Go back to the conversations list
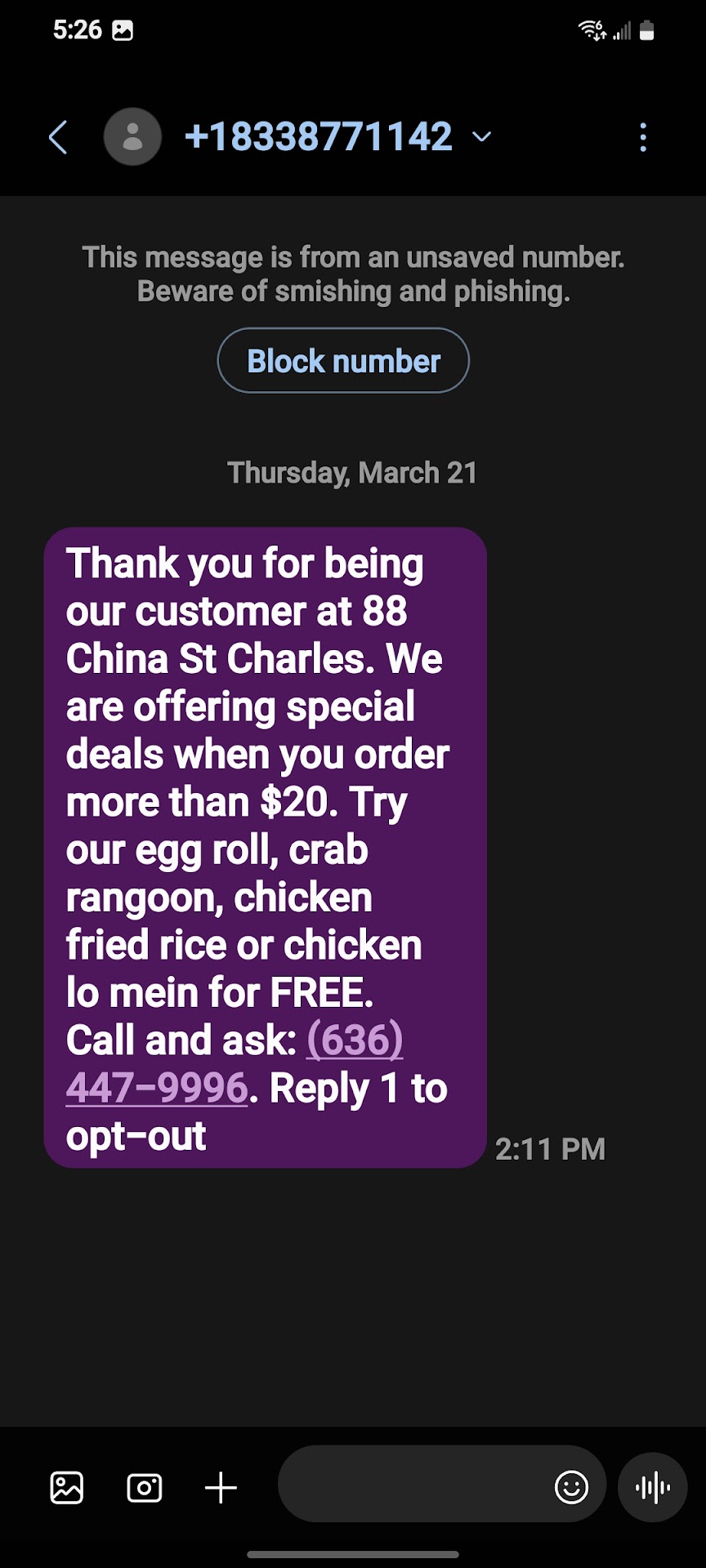Screen dimensions: 706x1568 (x=58, y=137)
